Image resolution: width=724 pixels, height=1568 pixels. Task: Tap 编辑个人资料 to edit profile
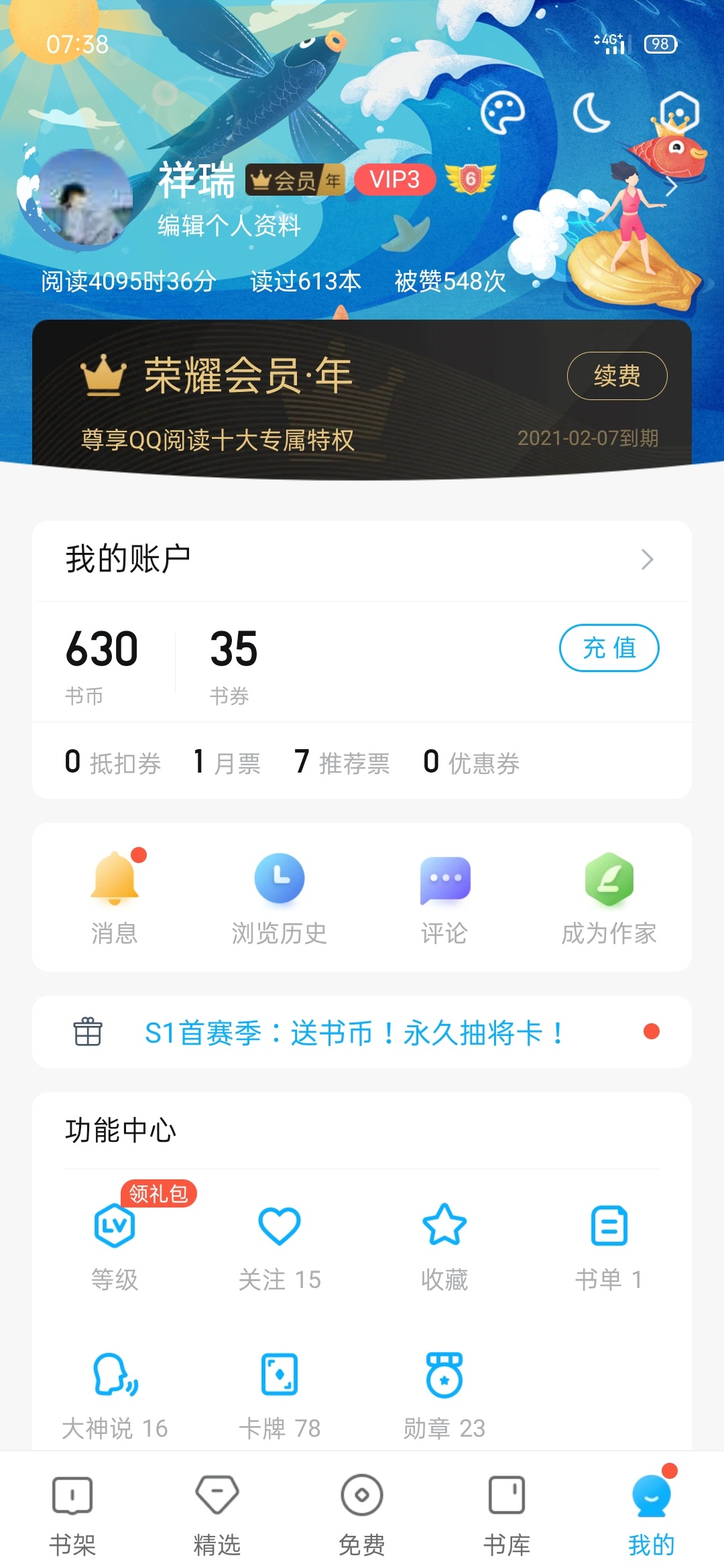click(229, 226)
